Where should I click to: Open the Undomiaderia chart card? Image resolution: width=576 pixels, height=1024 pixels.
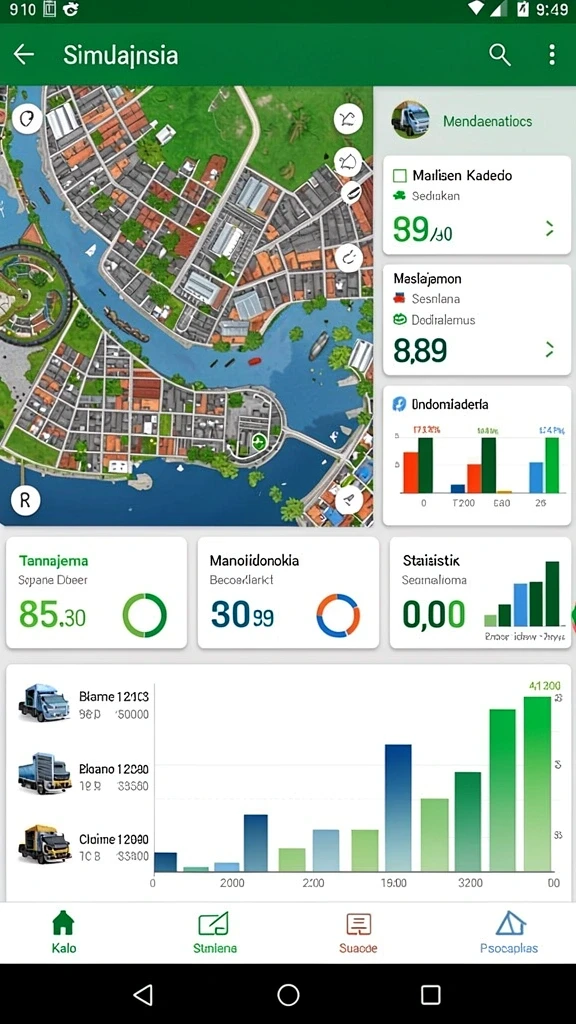pyautogui.click(x=477, y=455)
